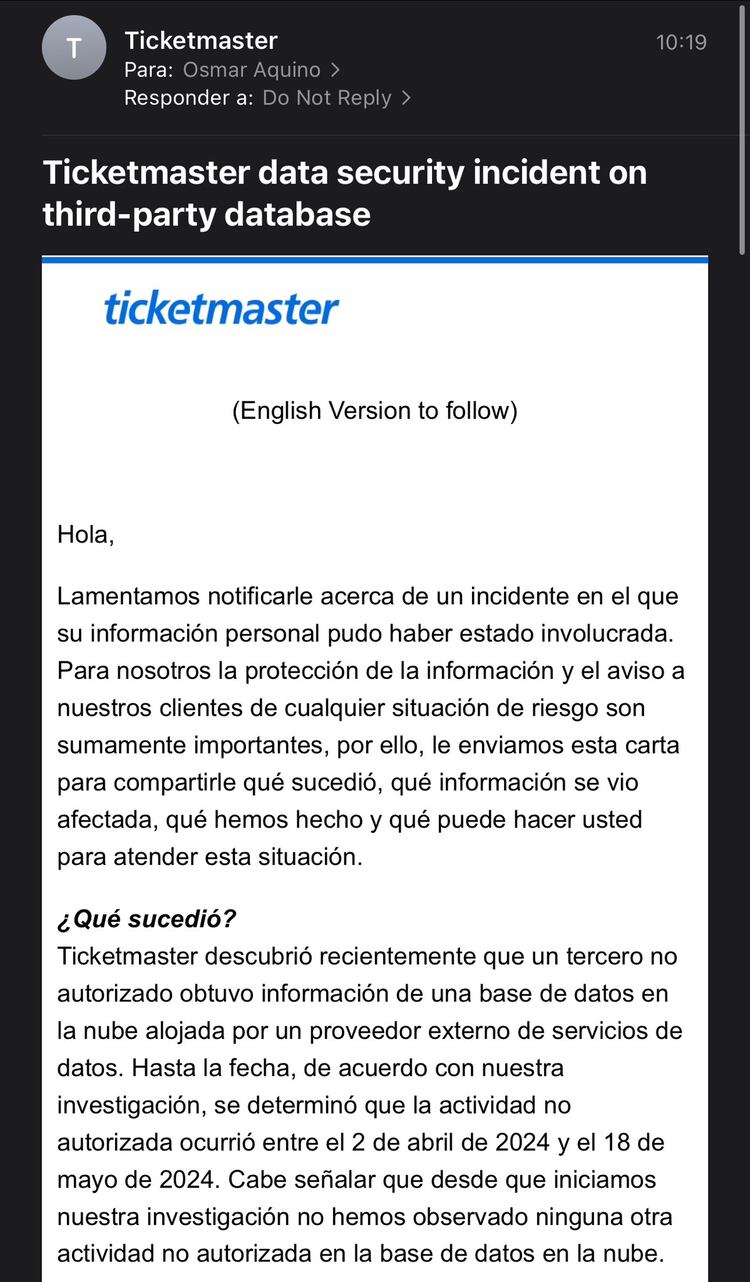Open the Do Not Reply address

(336, 98)
